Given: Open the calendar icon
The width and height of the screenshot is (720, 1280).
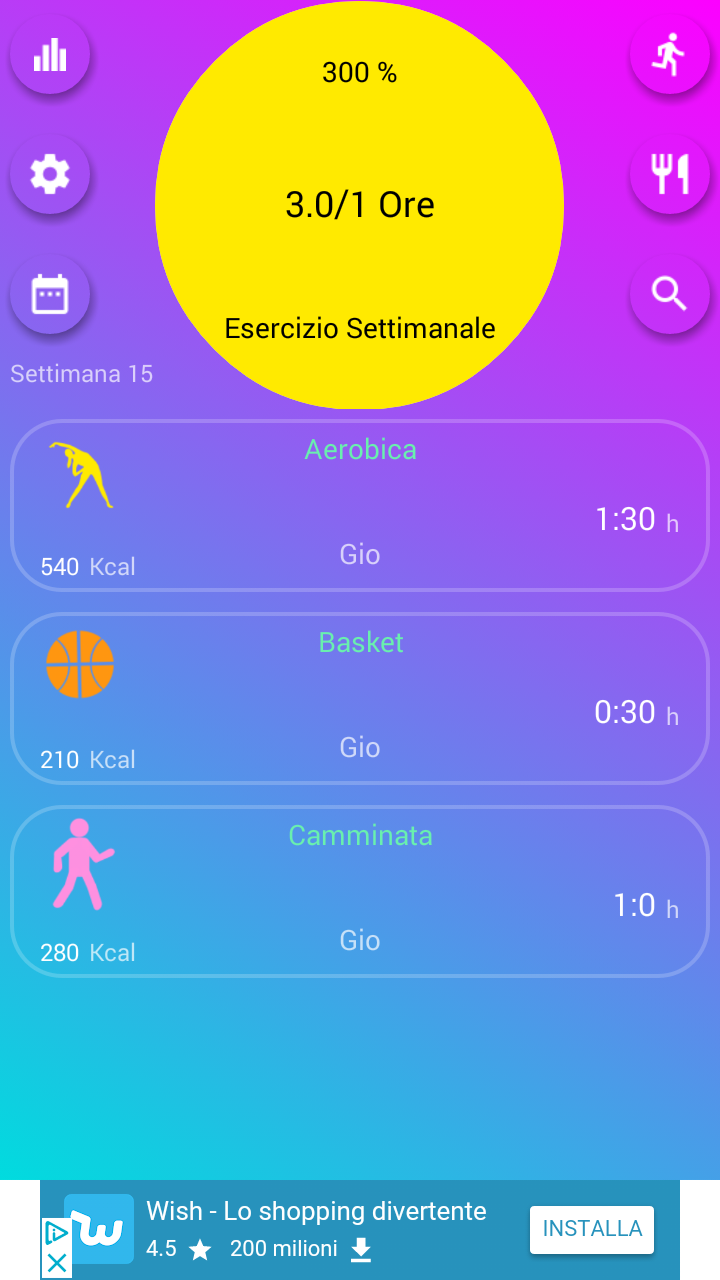Looking at the screenshot, I should [50, 294].
